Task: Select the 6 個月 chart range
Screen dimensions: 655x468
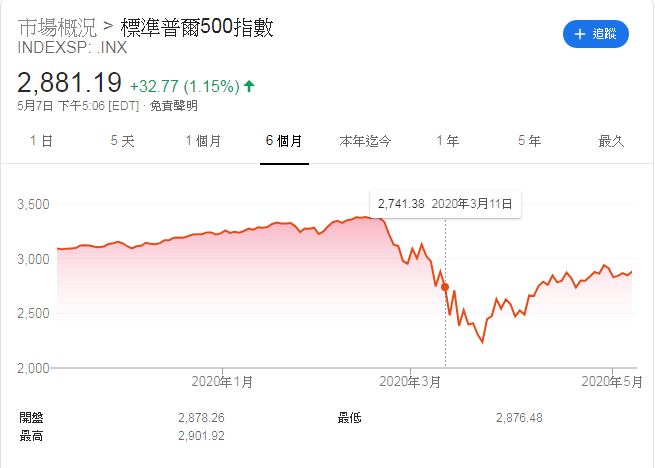Action: point(284,141)
